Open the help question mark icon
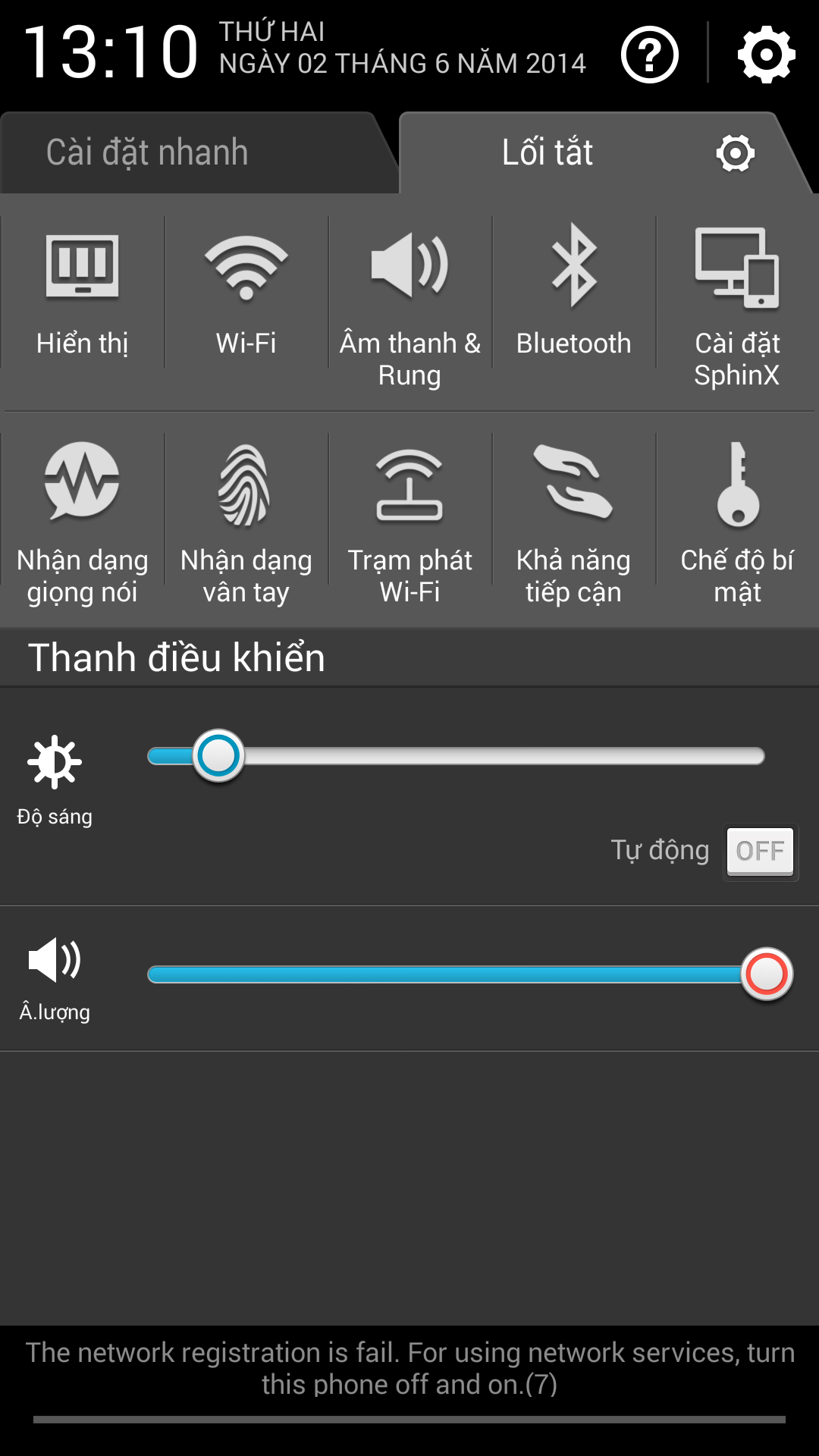 pyautogui.click(x=649, y=55)
